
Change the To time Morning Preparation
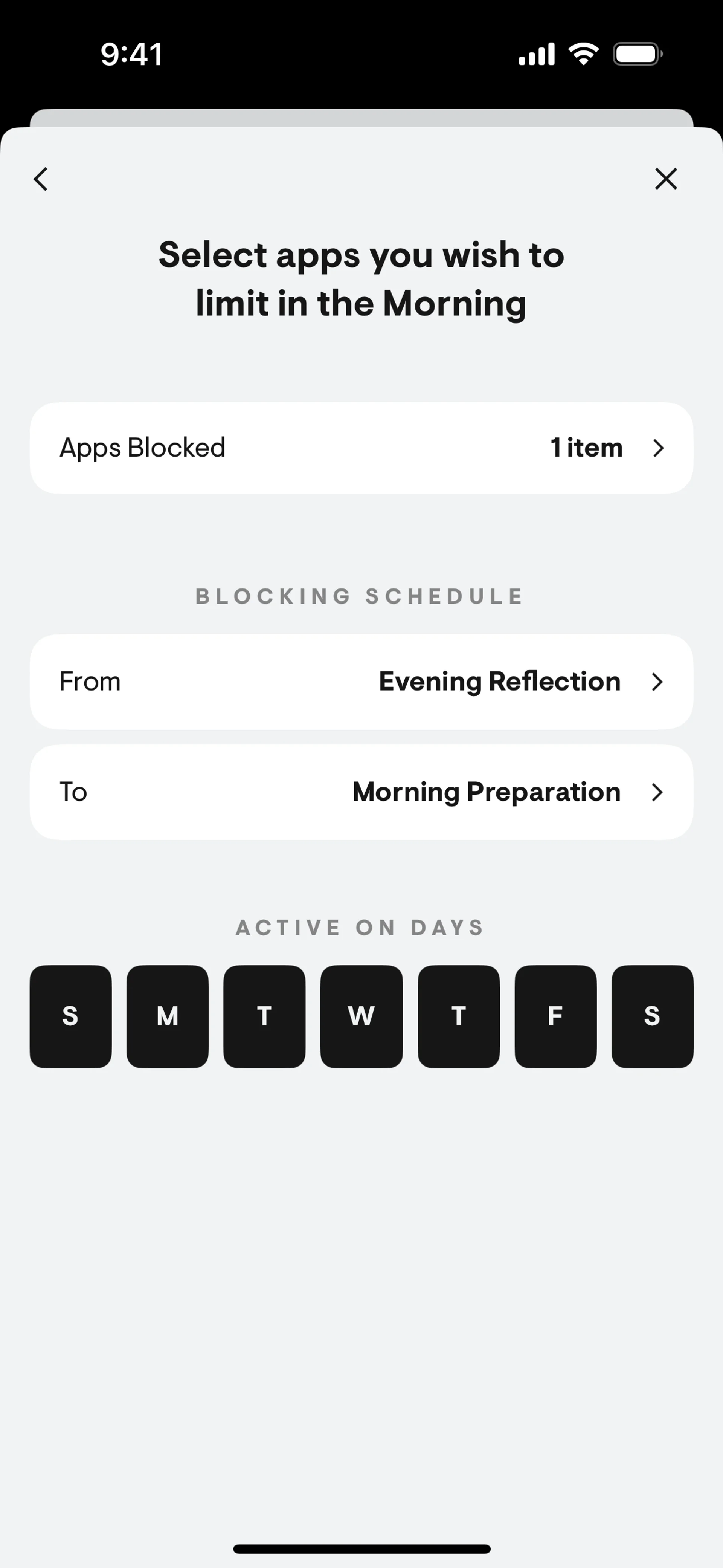(x=361, y=792)
